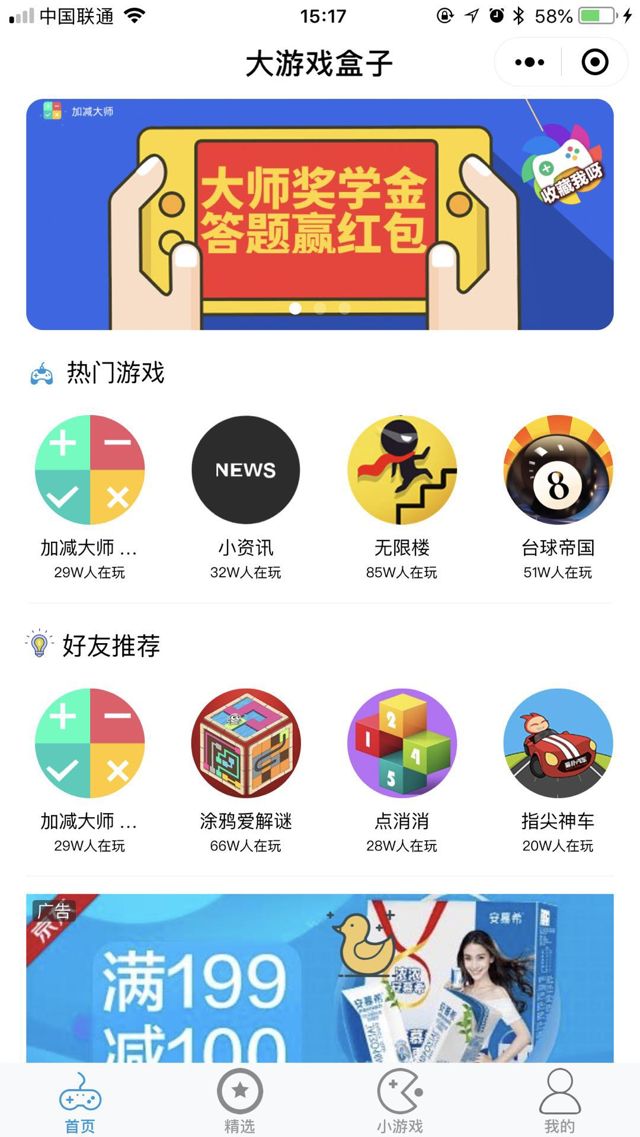Open the 大师奖学金 答题赢红包 banner

pos(319,214)
